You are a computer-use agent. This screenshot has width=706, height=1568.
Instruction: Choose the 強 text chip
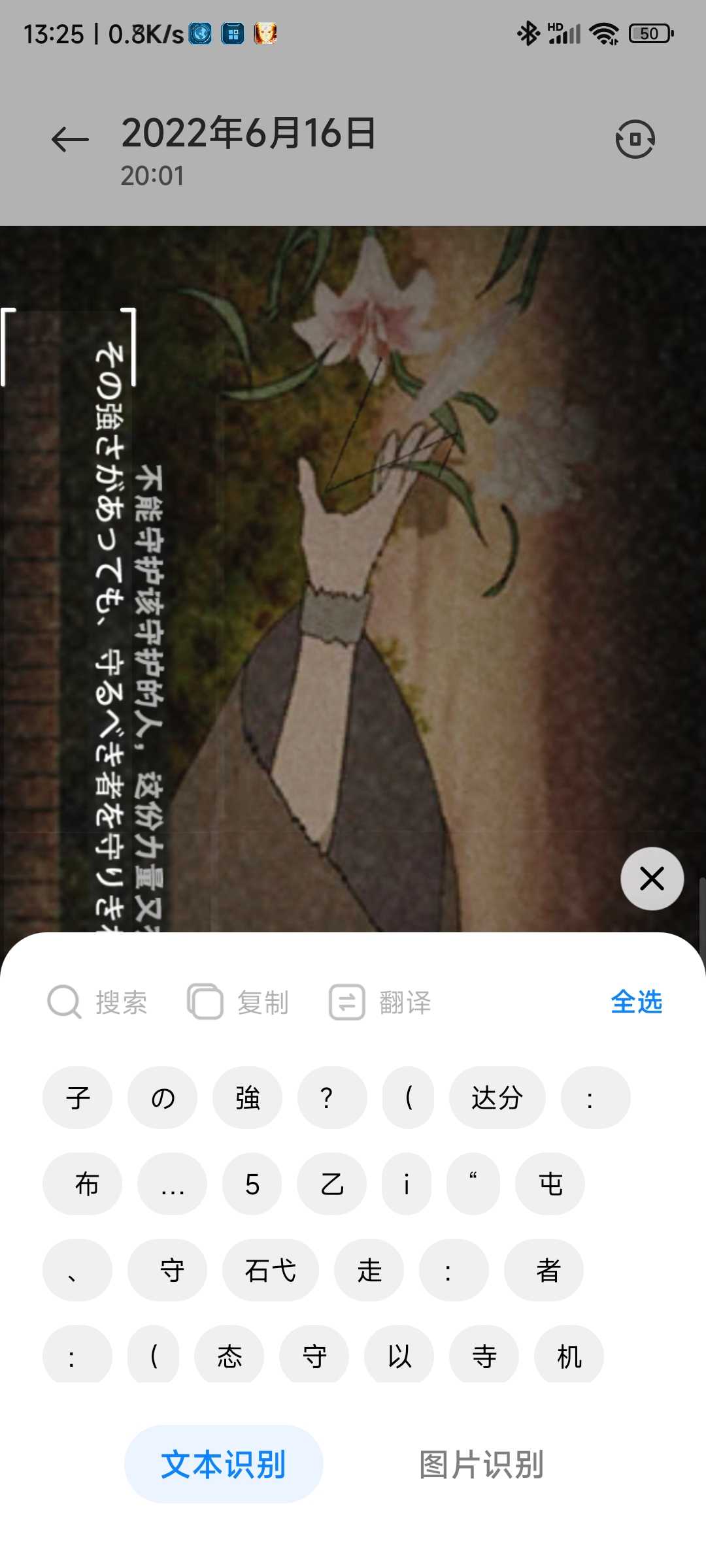(x=248, y=1098)
